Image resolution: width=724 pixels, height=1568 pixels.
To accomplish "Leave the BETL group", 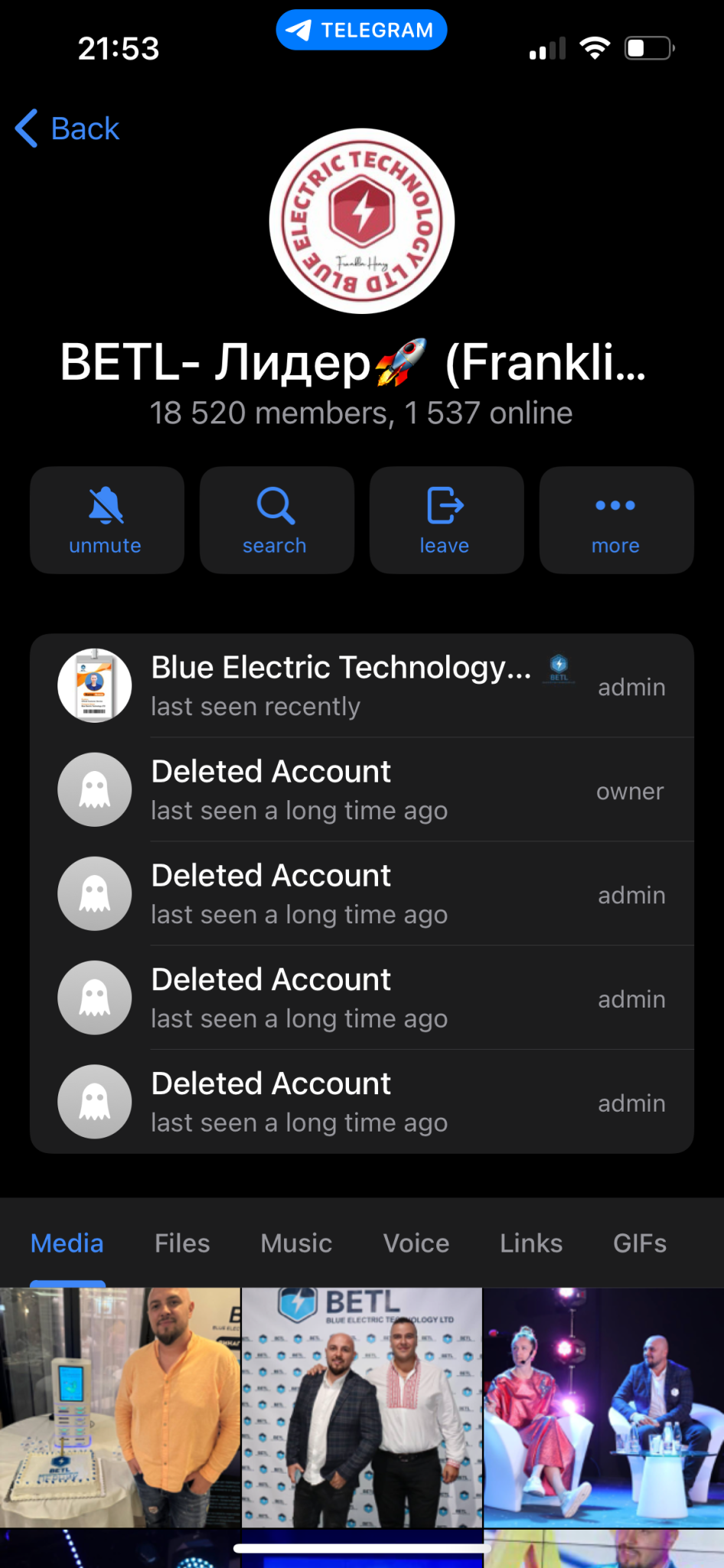I will click(x=446, y=521).
